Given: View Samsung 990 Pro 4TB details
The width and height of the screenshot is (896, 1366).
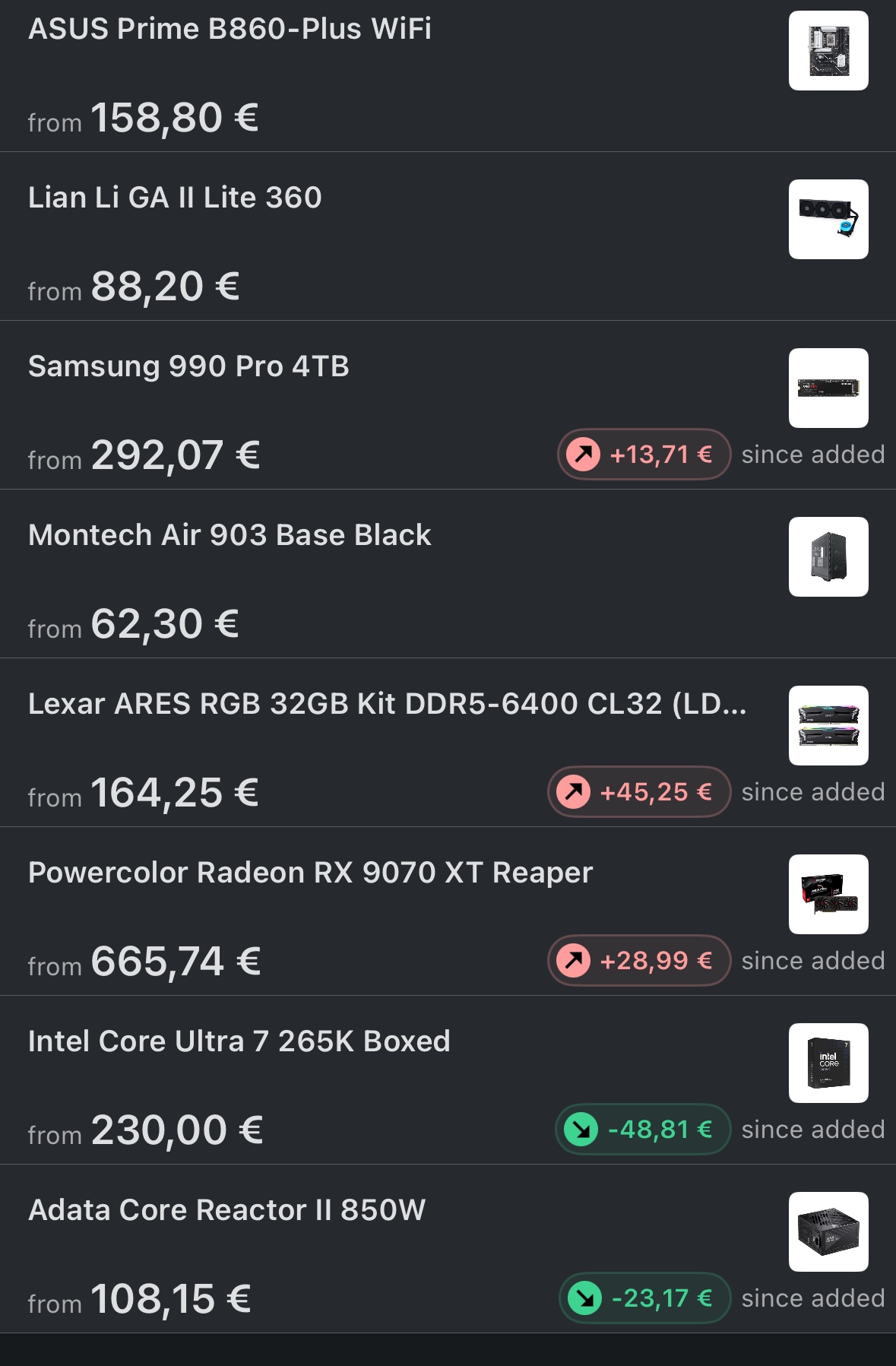Looking at the screenshot, I should click(188, 367).
